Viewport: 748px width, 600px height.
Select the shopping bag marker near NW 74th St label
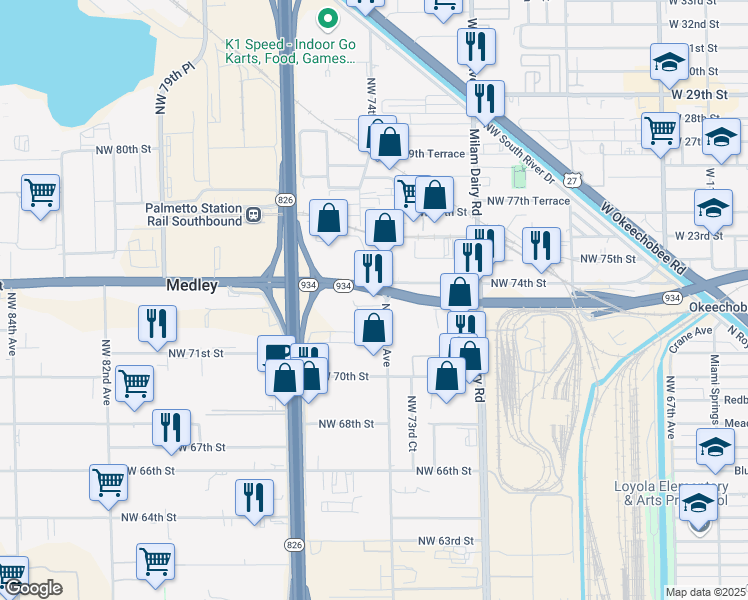point(459,296)
